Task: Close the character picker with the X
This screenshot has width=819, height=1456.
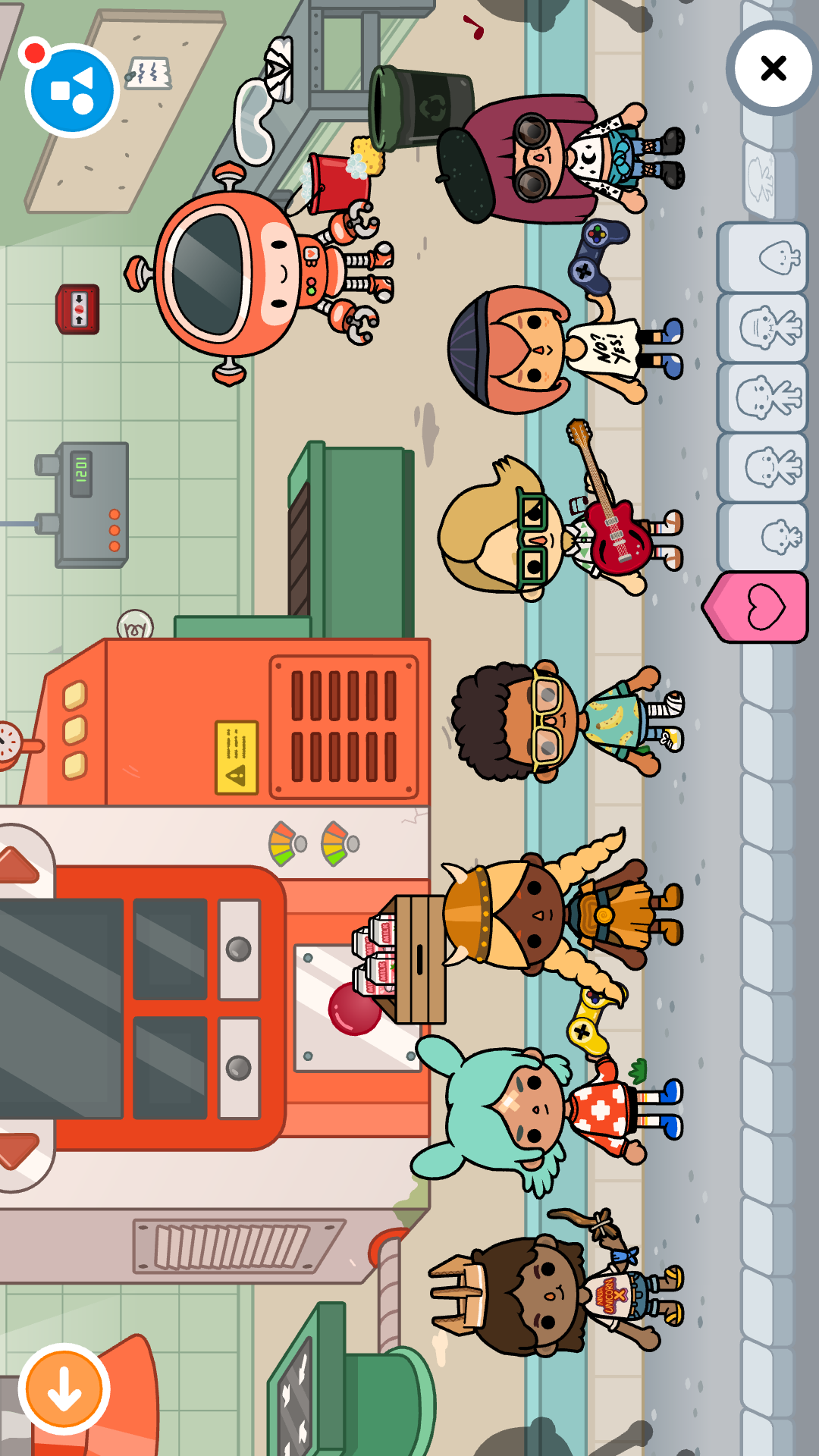Action: click(x=773, y=68)
